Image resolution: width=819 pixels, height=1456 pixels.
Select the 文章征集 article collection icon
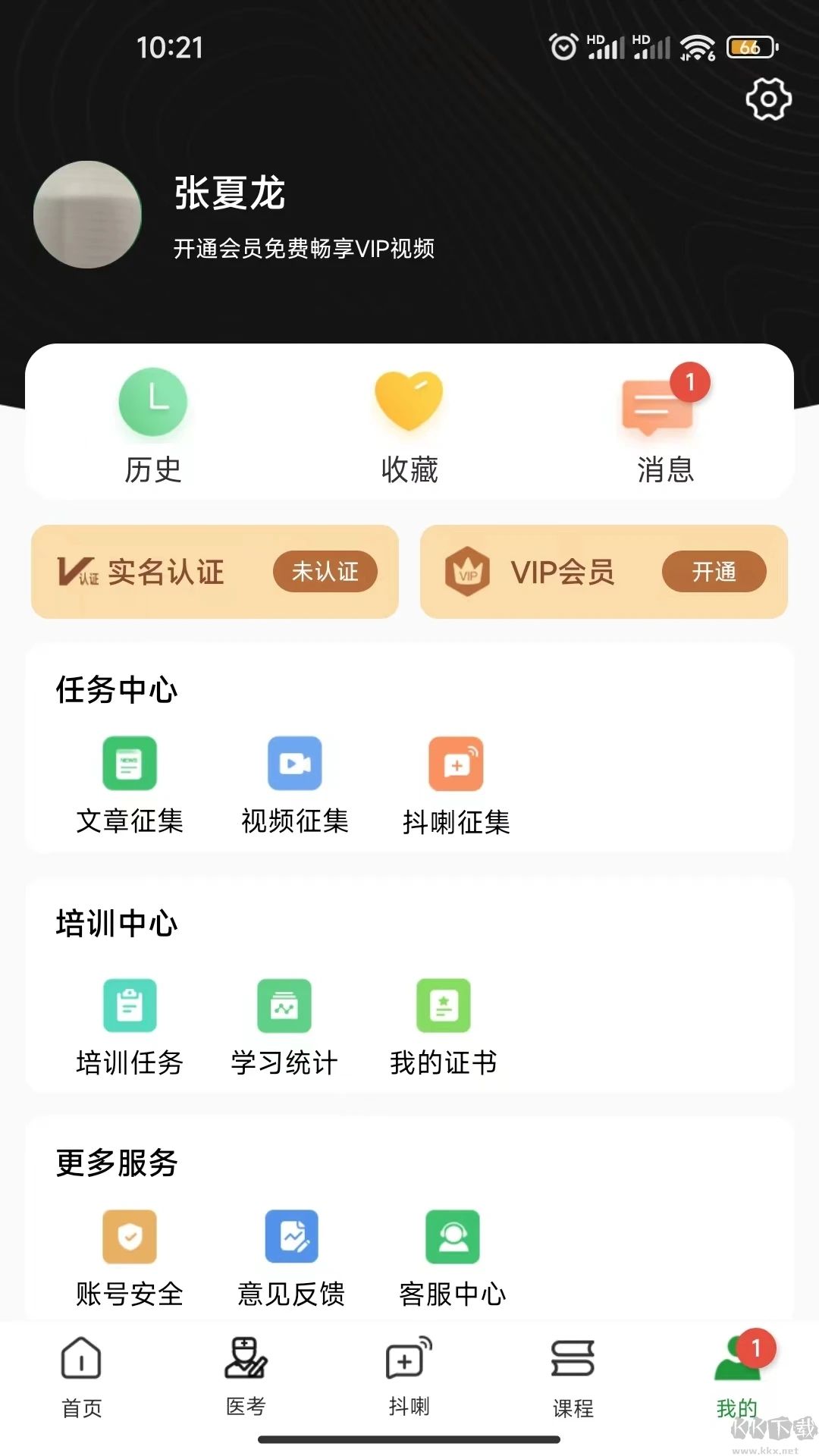(x=129, y=764)
